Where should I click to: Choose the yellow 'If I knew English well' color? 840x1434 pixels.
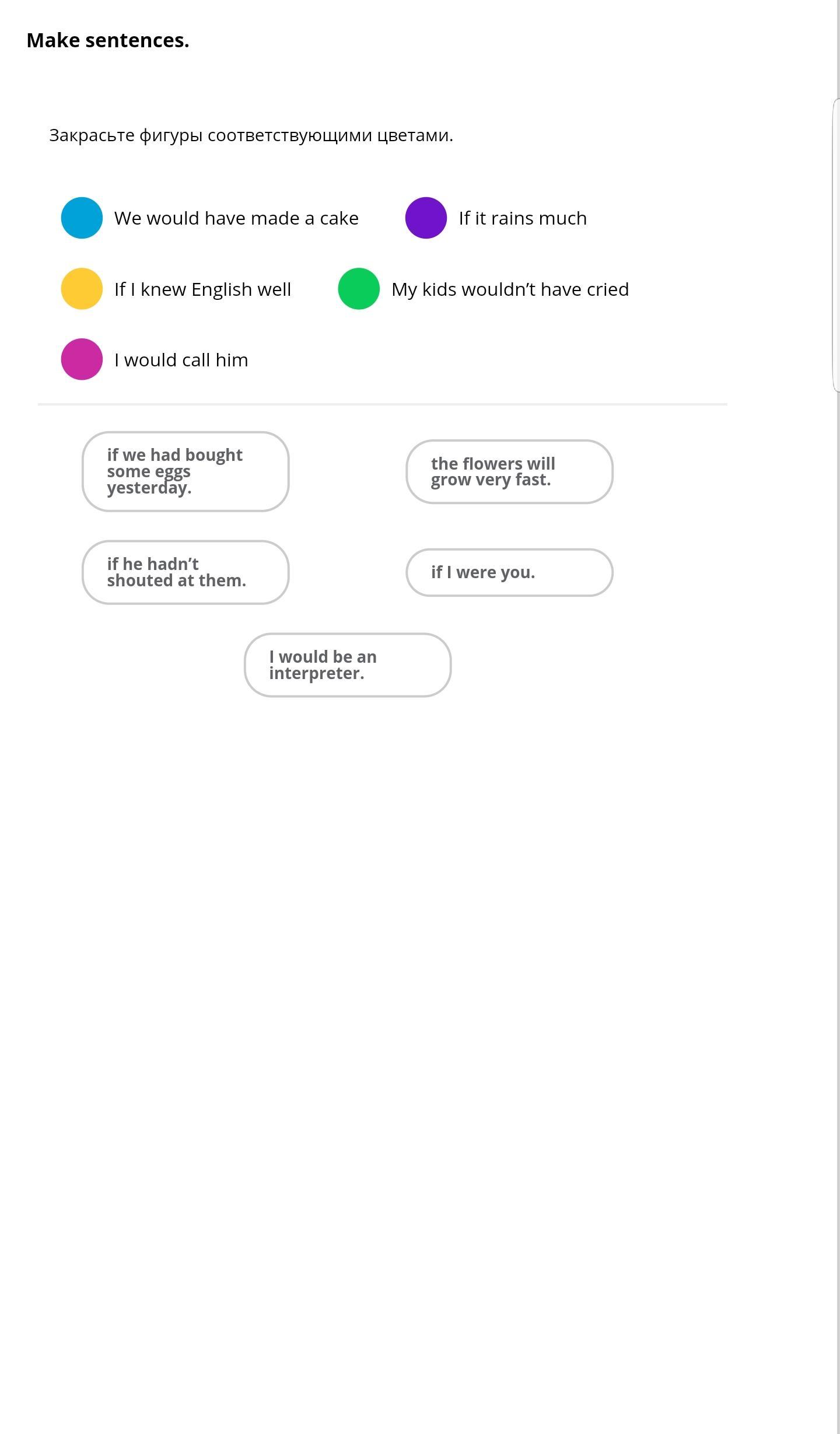coord(82,289)
